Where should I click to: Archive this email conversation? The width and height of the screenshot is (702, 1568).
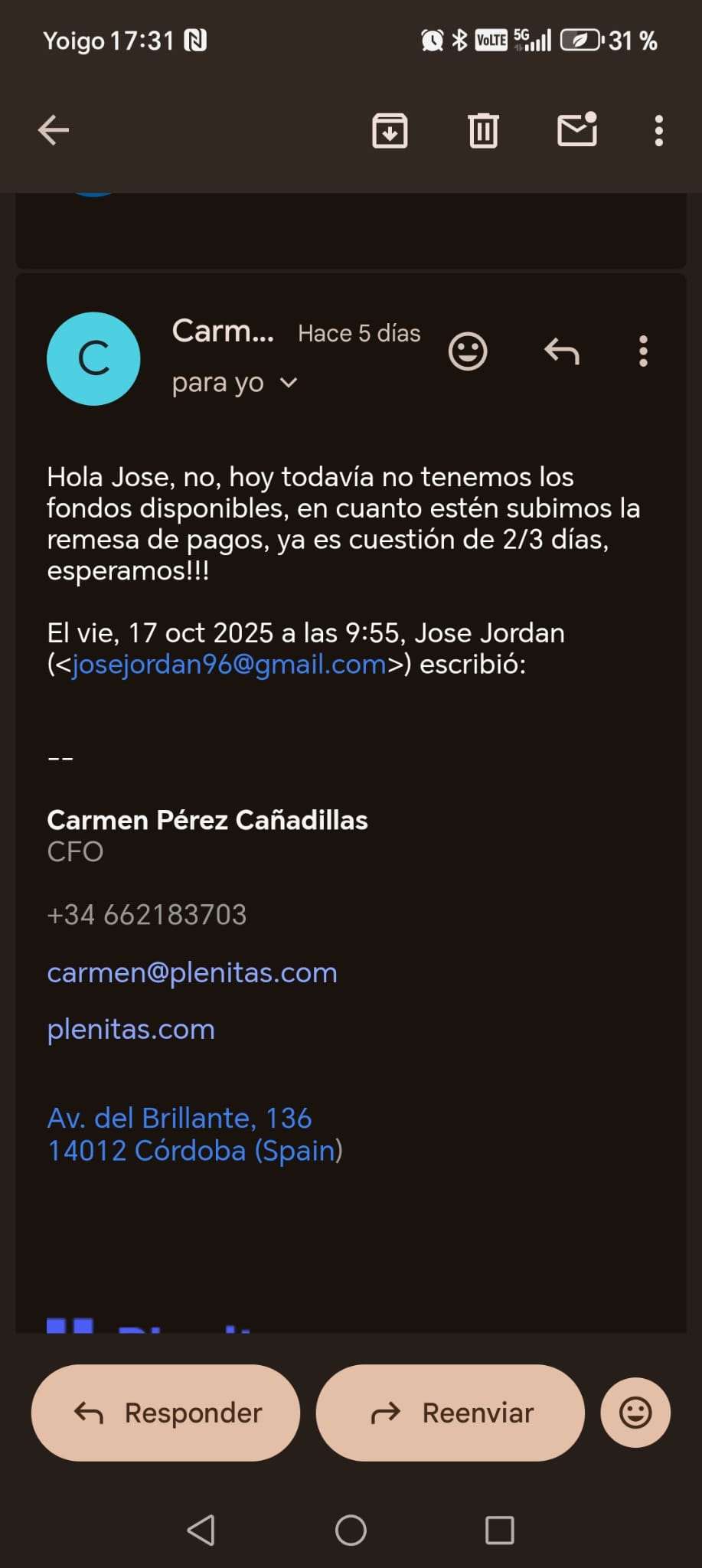click(x=390, y=130)
